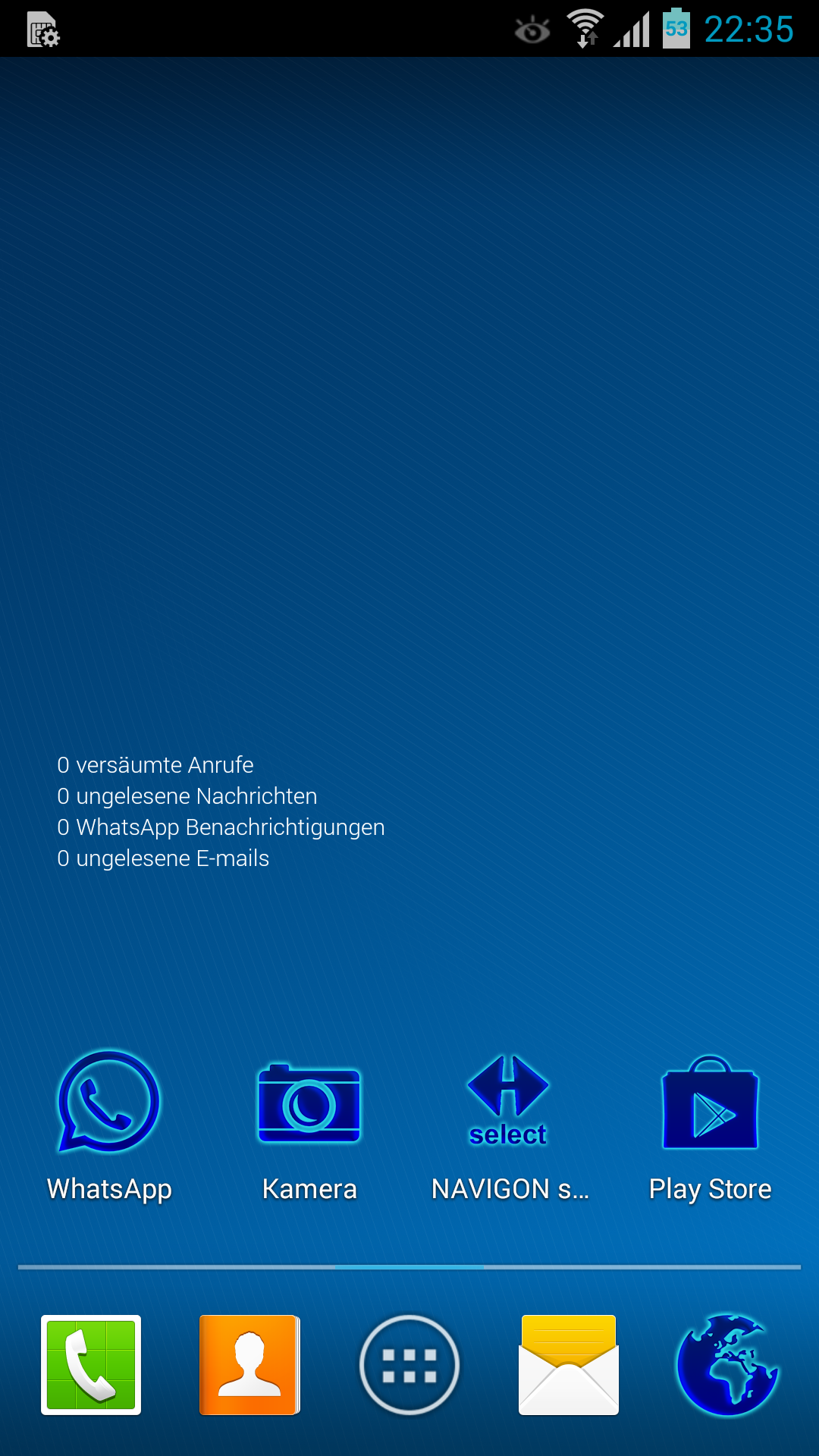Open the messages envelope app
819x1456 pixels.
click(569, 1365)
